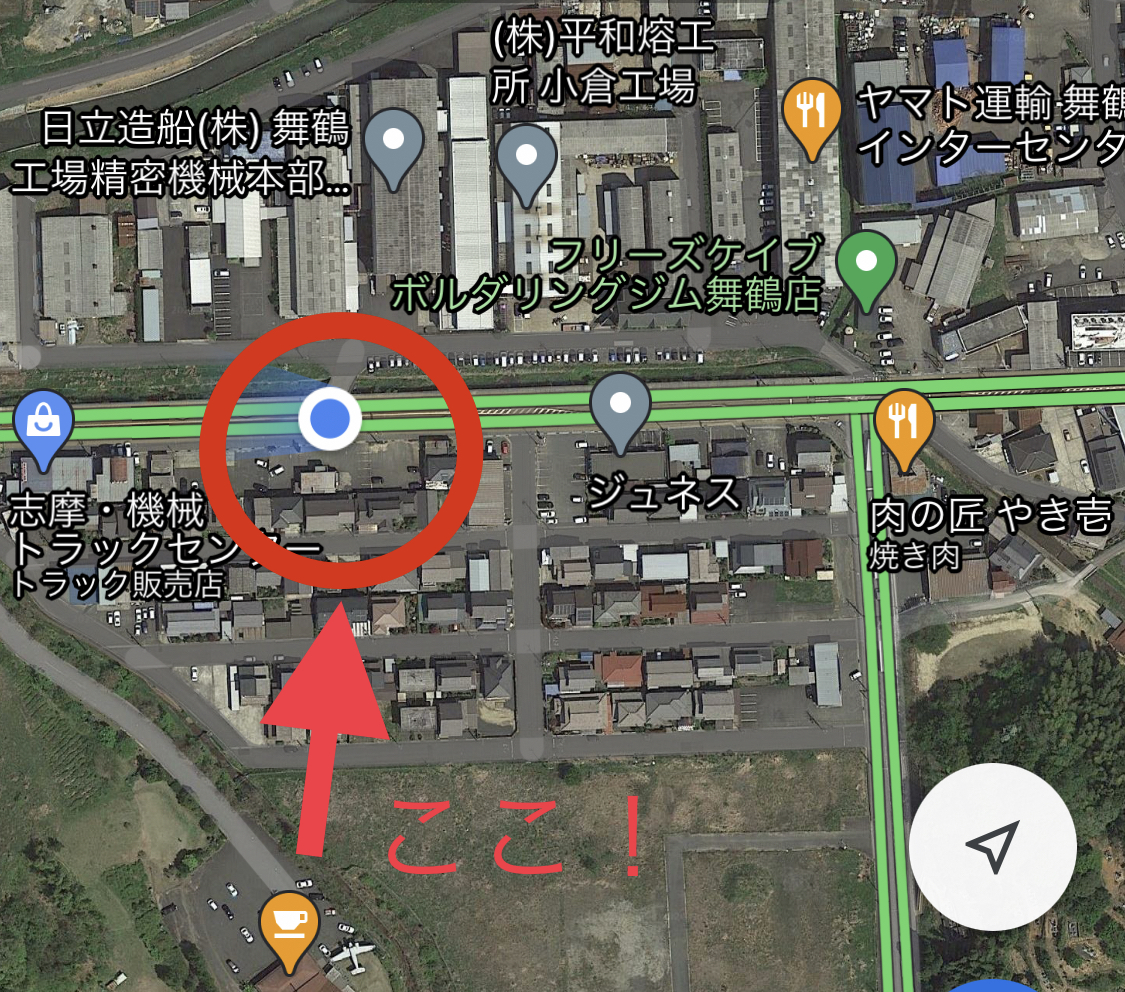Screen dimensions: 1125x992
Task: Open the cafe pin with the cup icon
Action: click(290, 924)
